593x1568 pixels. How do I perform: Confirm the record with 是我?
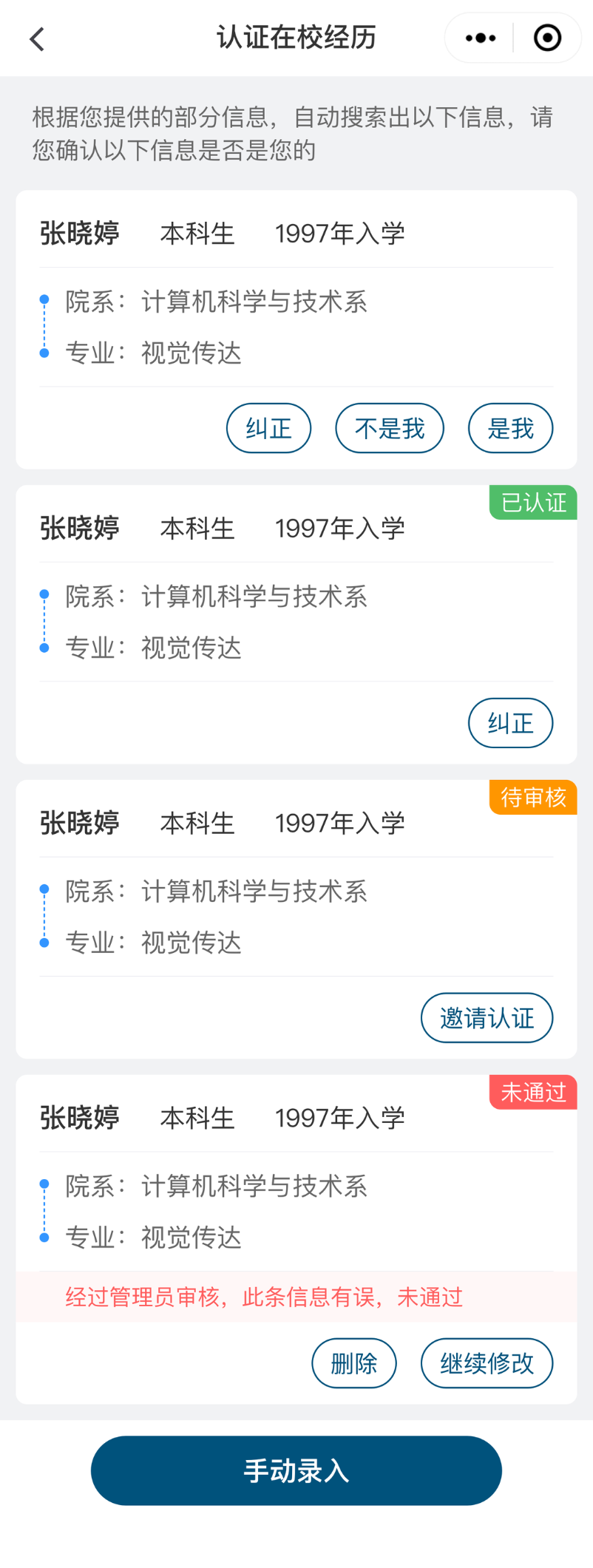(x=510, y=428)
